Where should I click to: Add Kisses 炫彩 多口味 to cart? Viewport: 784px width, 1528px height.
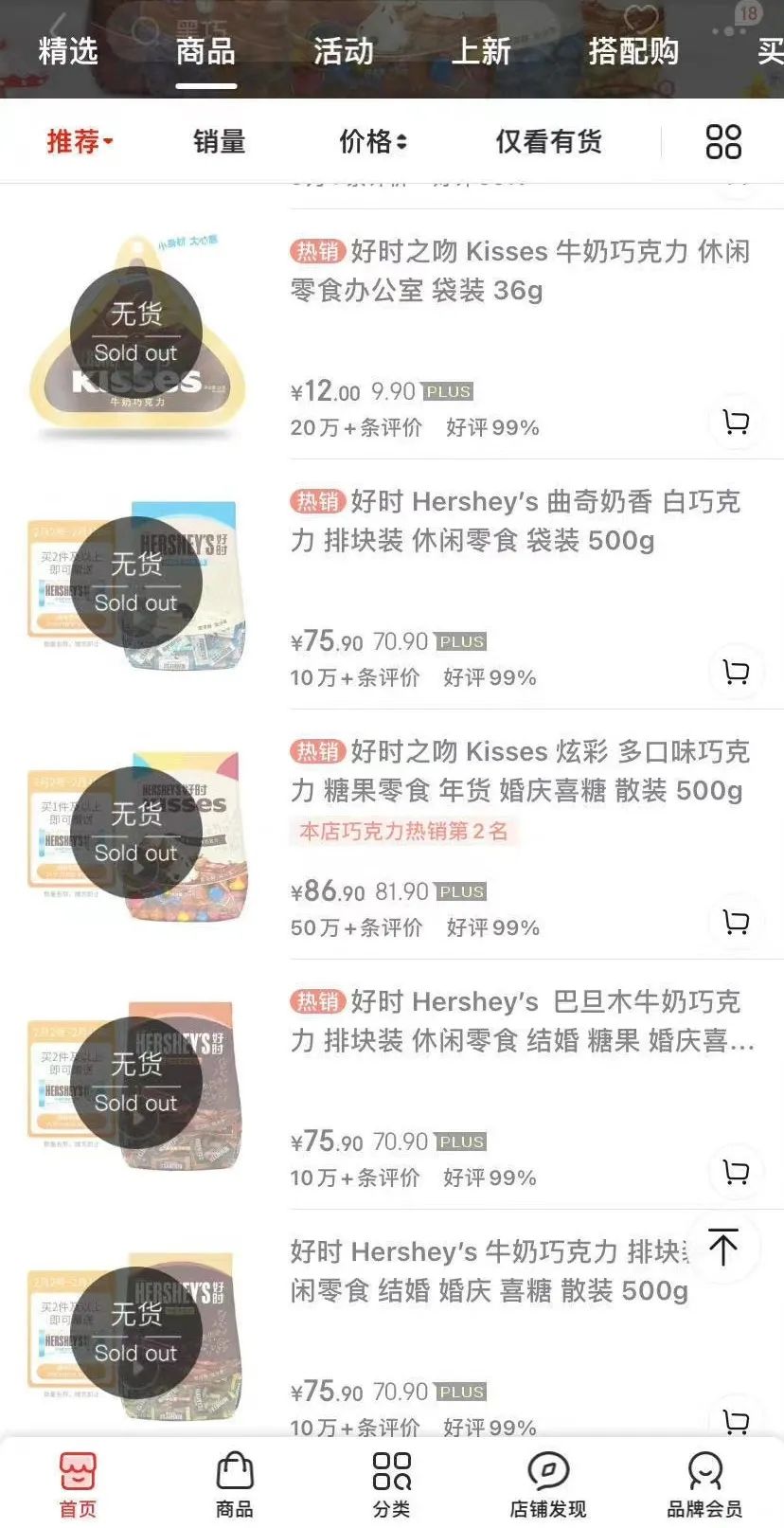click(x=736, y=922)
